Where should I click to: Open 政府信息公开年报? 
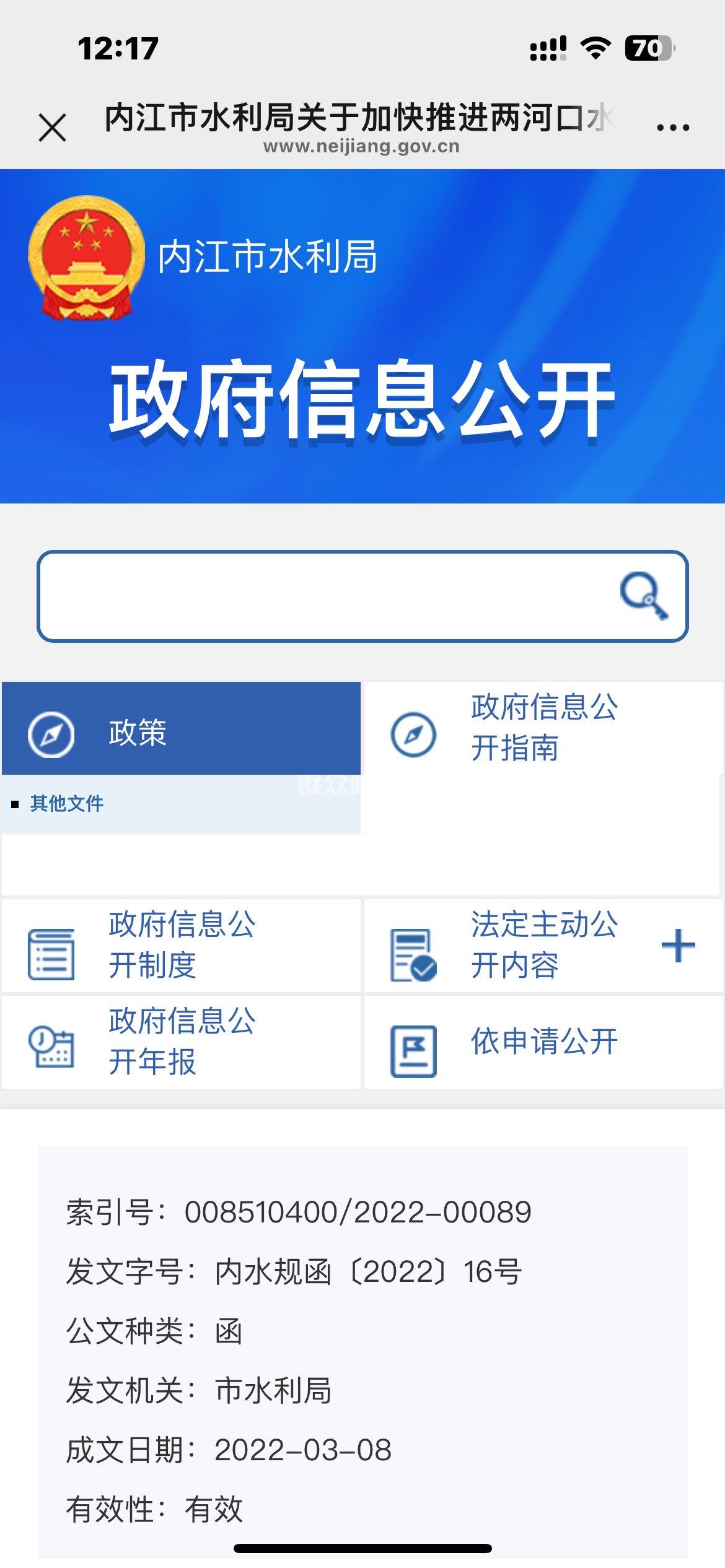(x=181, y=1042)
